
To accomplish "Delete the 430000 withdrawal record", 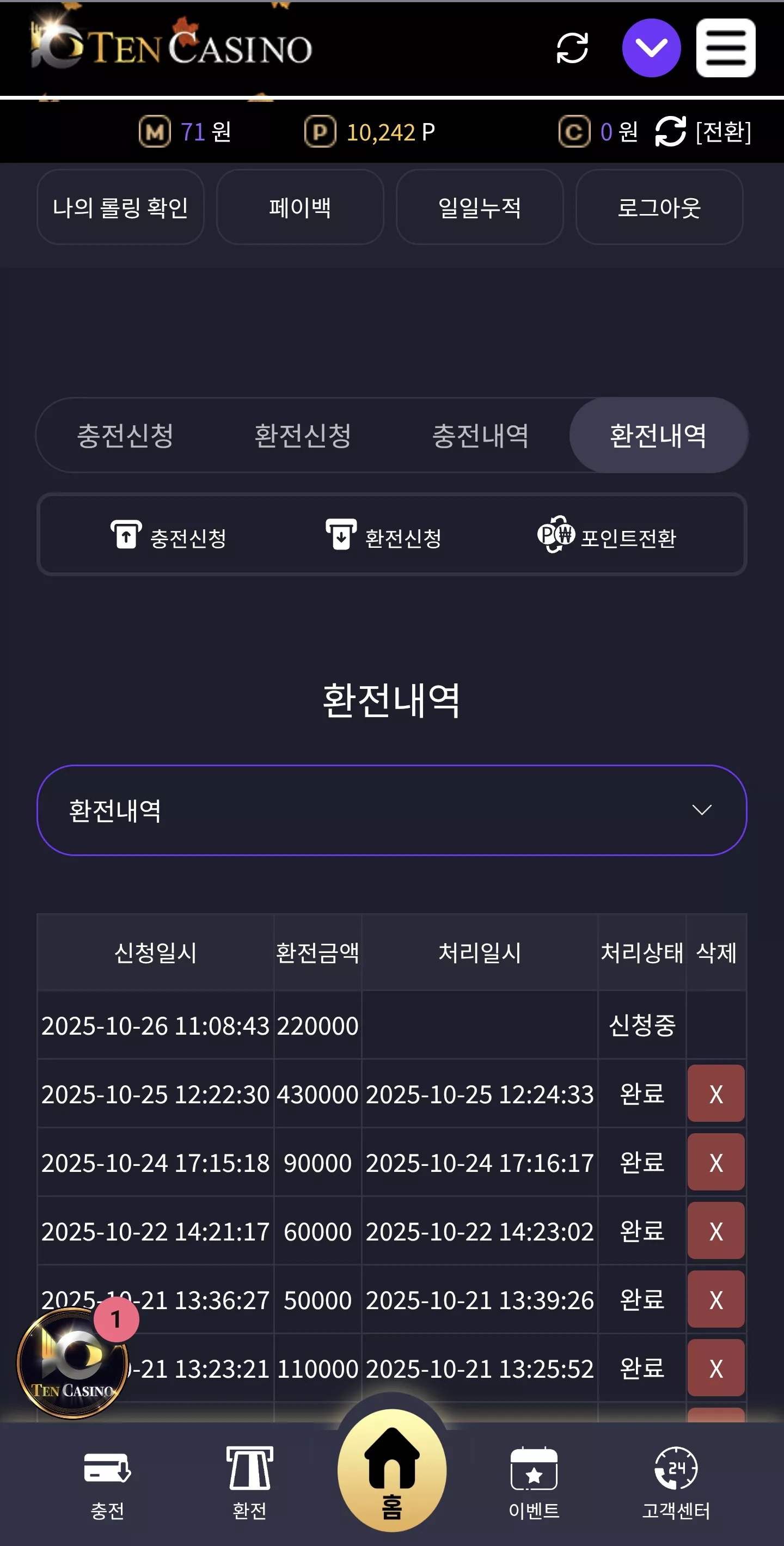I will coord(715,1093).
